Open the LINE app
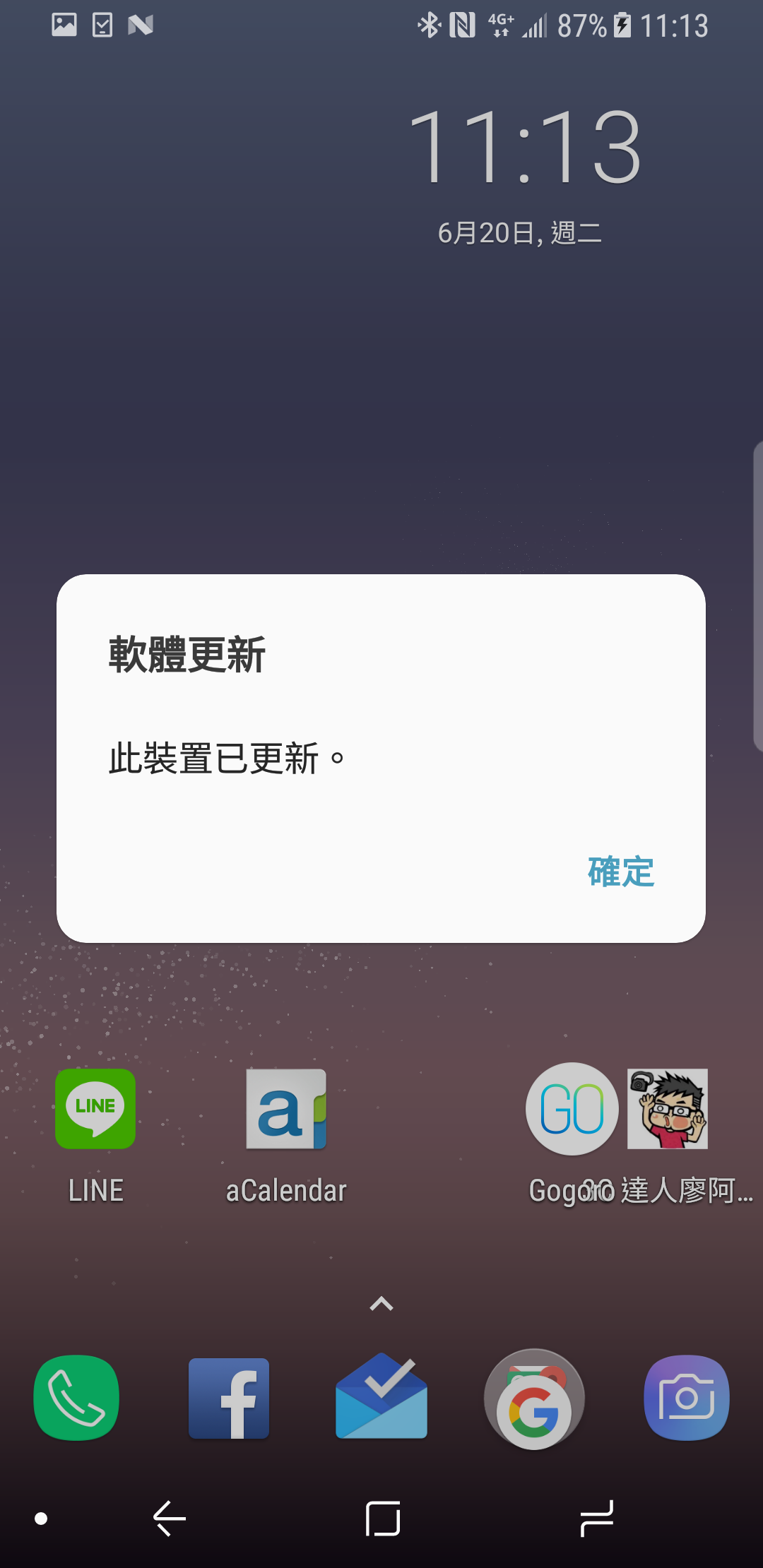The height and width of the screenshot is (1568, 763). click(95, 1109)
